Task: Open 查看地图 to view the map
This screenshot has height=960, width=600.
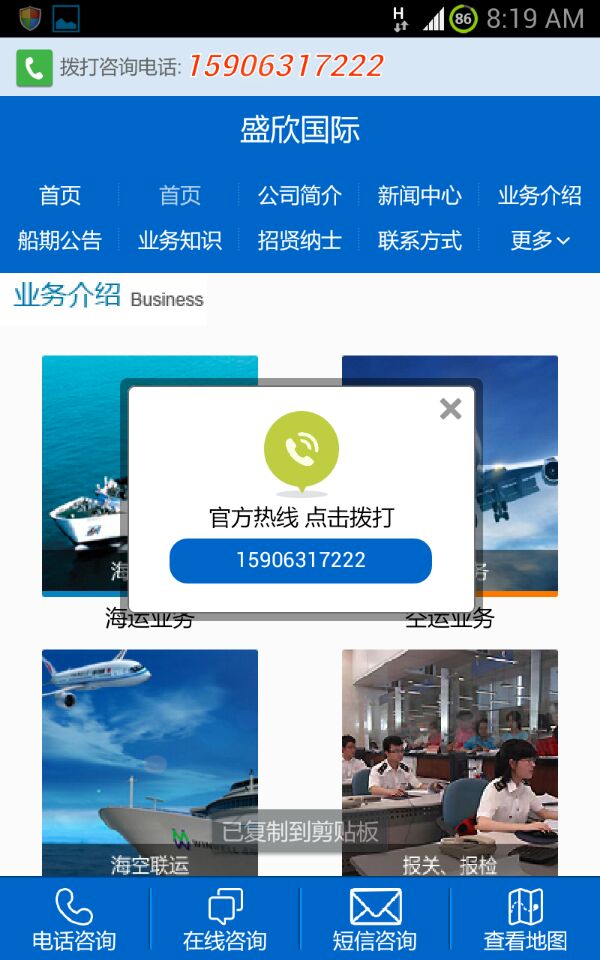Action: (525, 919)
